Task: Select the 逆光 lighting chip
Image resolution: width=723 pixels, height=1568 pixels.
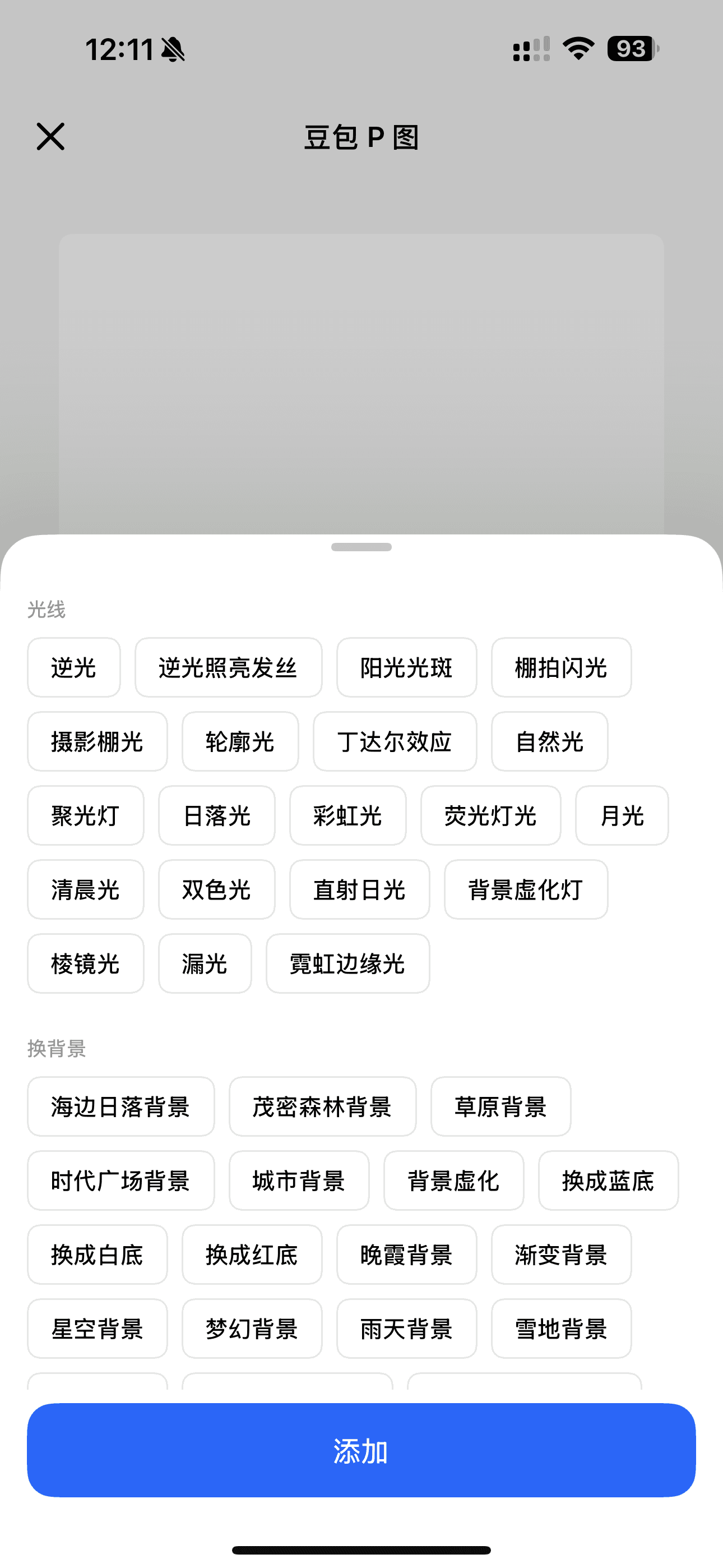Action: 73,668
